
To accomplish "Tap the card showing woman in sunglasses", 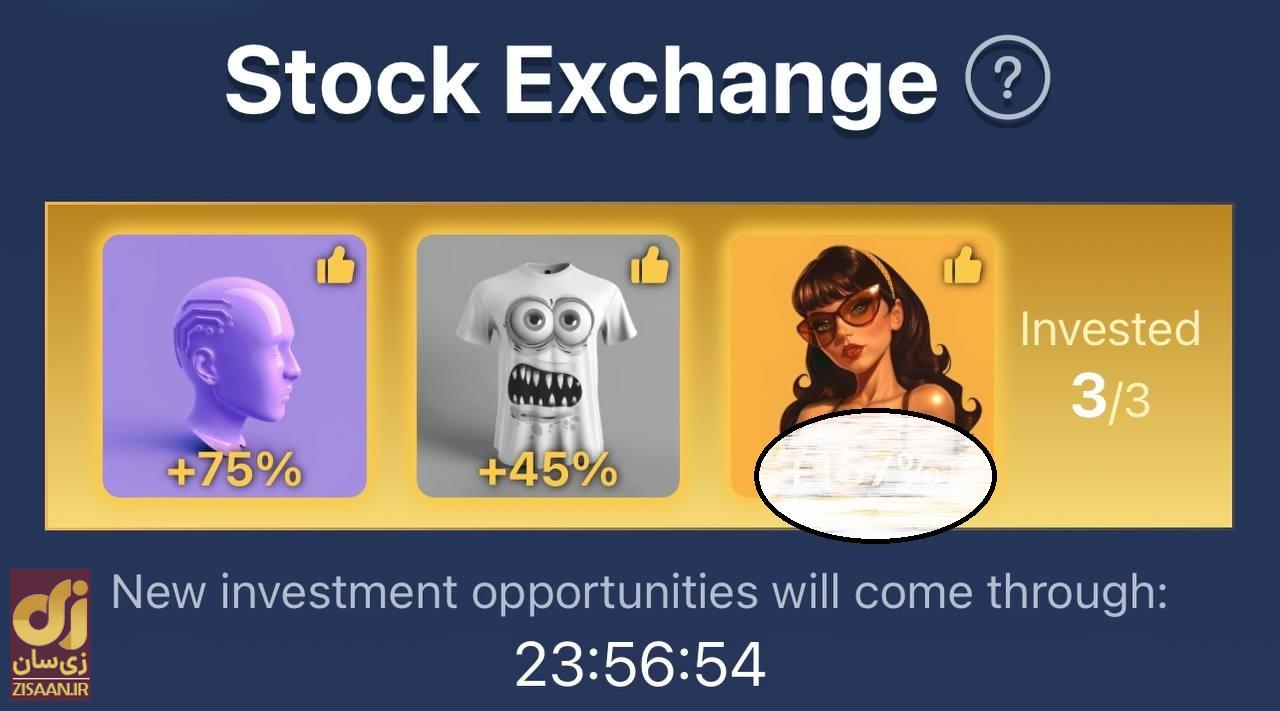I will click(861, 340).
